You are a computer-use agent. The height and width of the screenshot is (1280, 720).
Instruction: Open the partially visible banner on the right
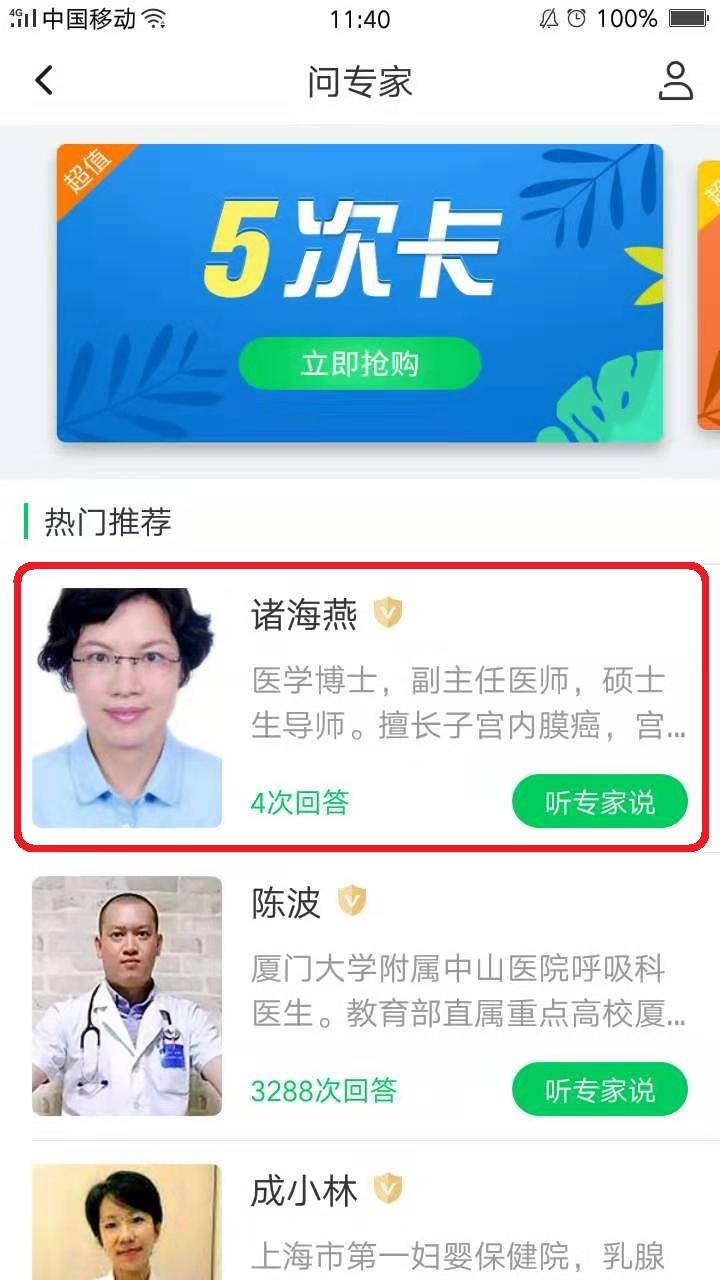[710, 290]
